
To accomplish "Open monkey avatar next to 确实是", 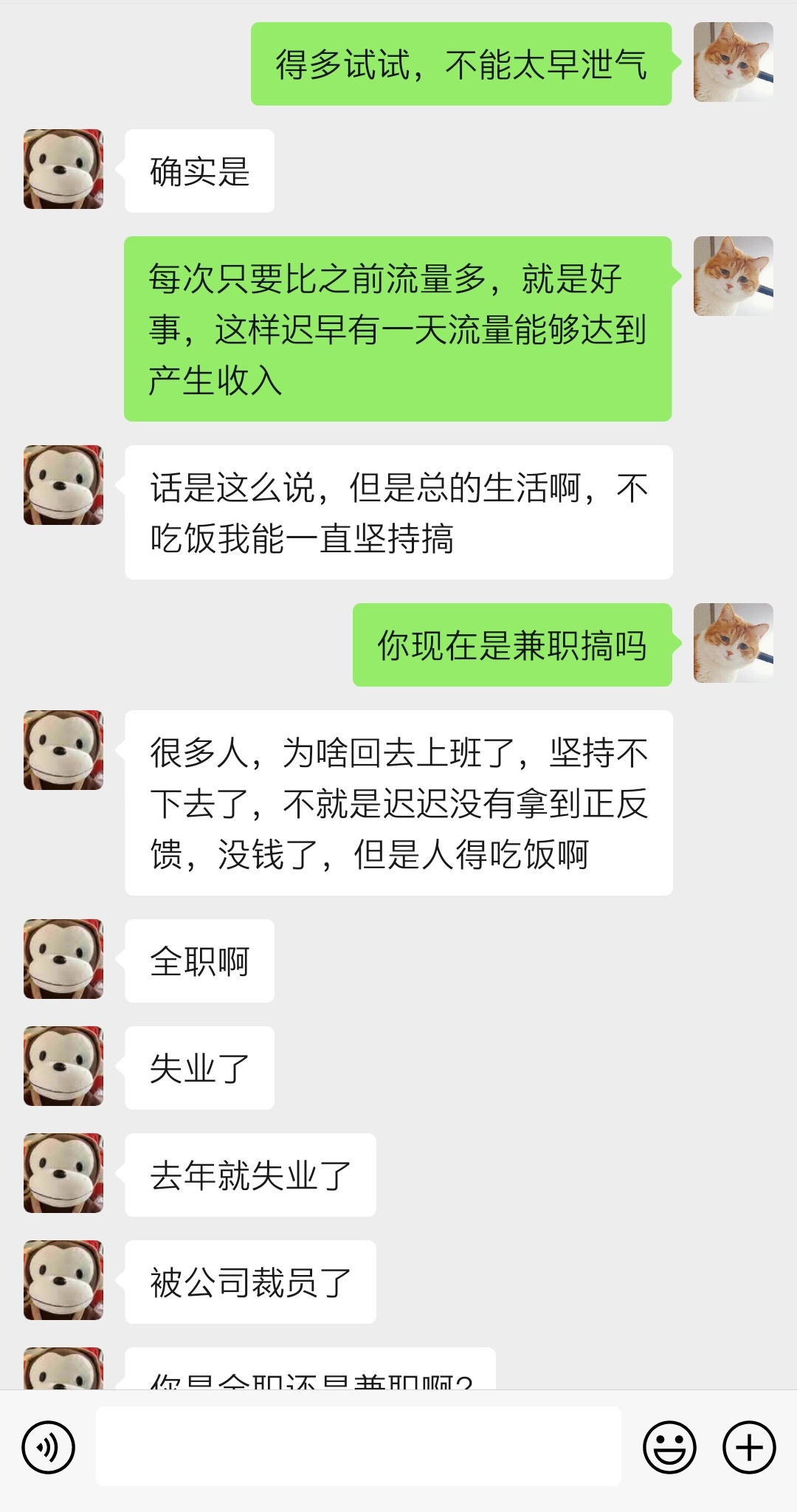I will (63, 169).
